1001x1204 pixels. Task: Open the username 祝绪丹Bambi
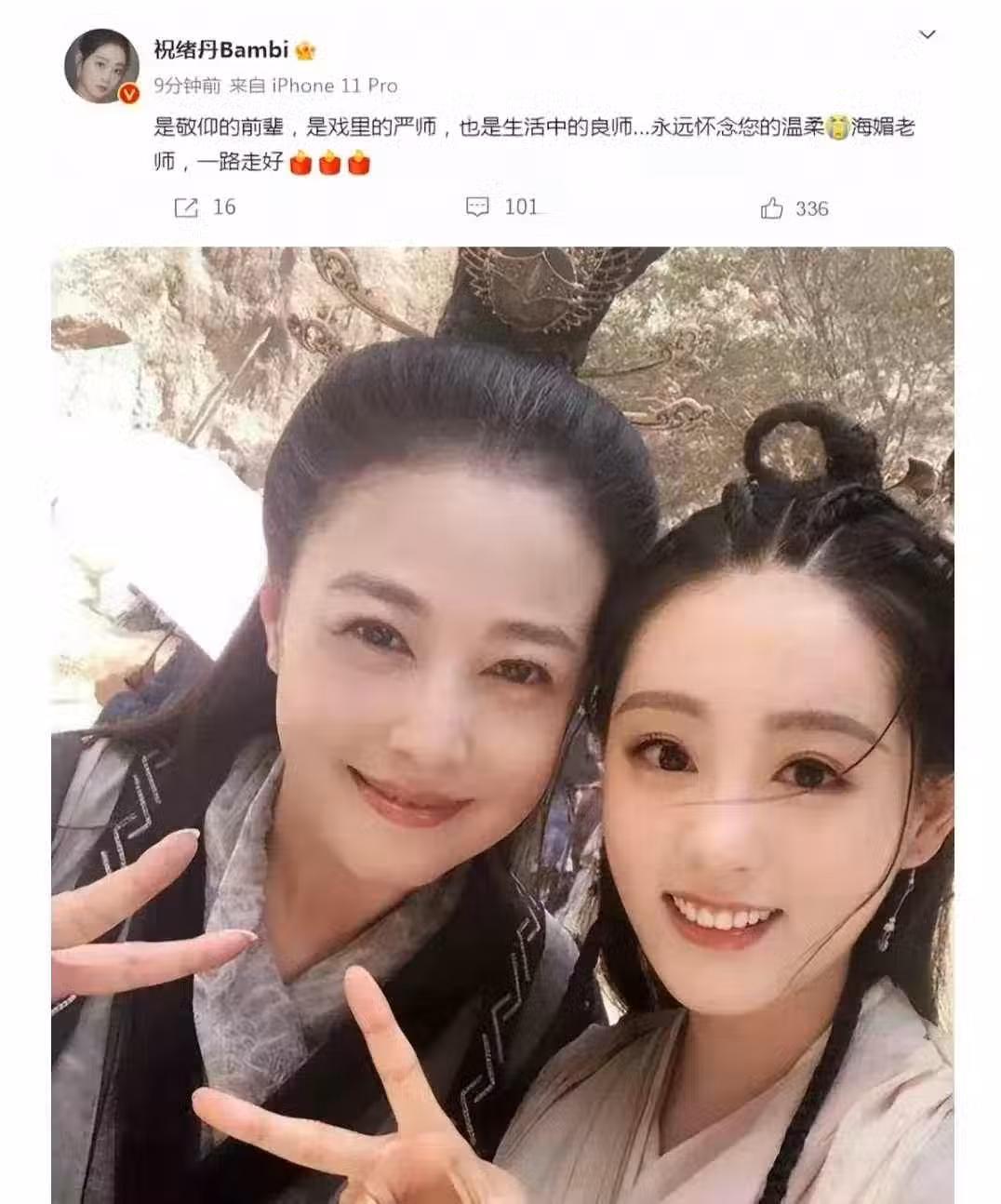click(221, 49)
